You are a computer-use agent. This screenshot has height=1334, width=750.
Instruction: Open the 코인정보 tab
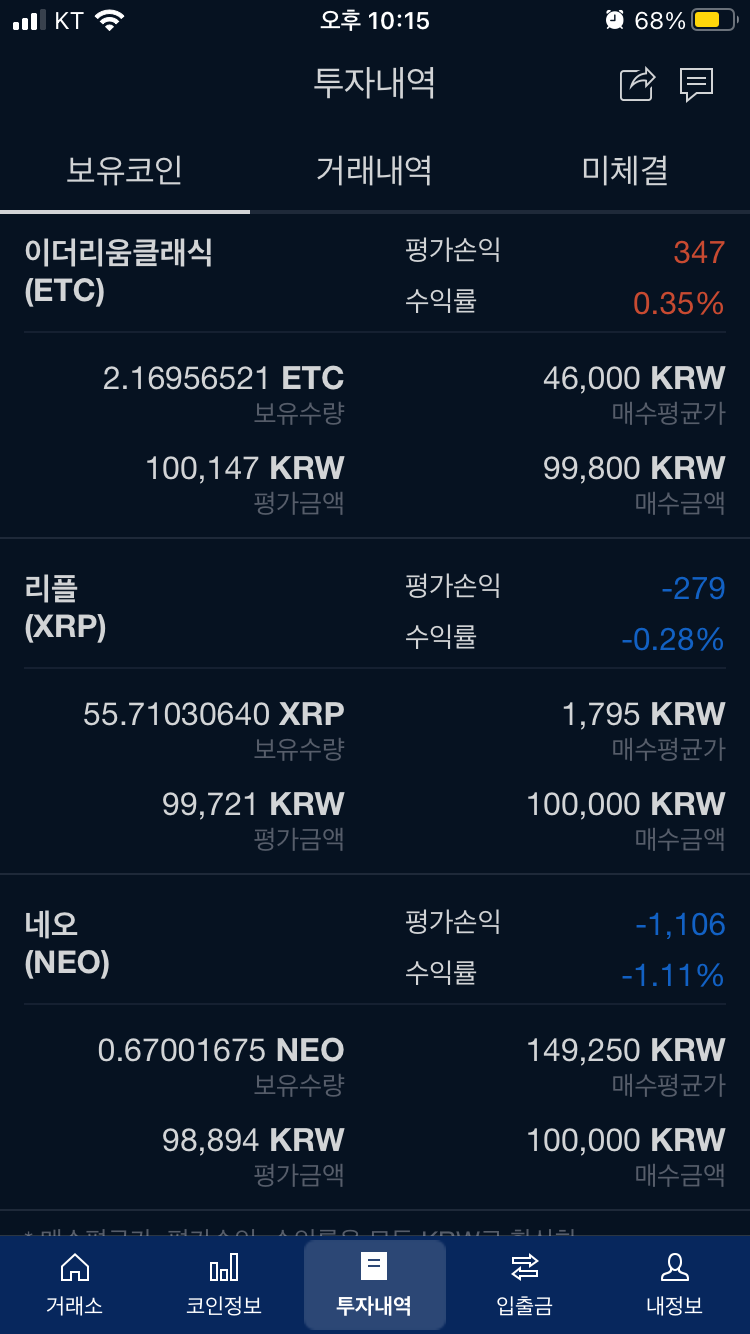224,1285
